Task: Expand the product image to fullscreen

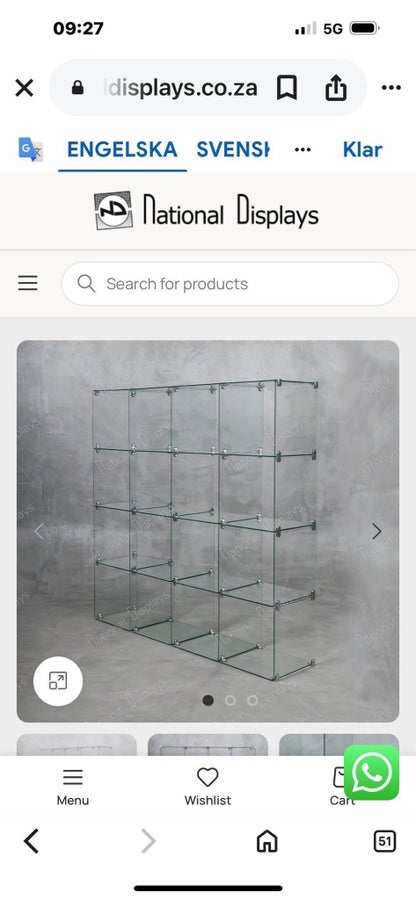Action: point(58,681)
